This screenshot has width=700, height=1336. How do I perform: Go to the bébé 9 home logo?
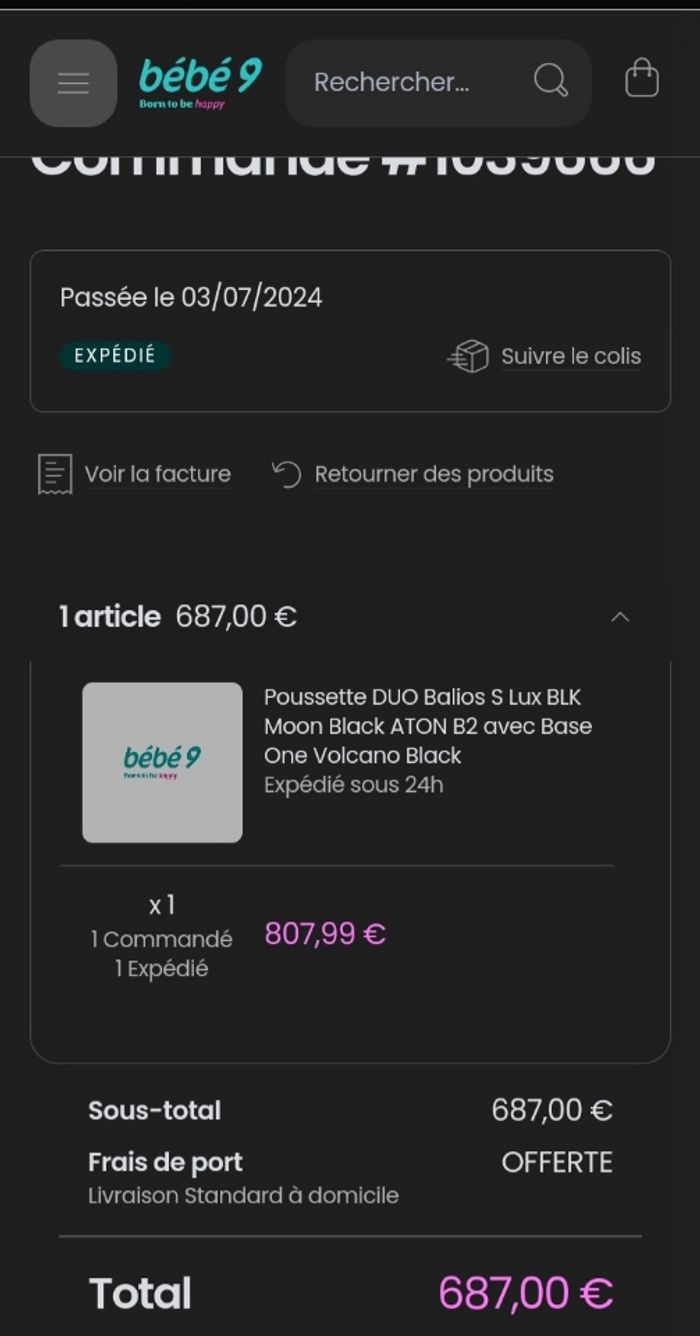(x=200, y=82)
